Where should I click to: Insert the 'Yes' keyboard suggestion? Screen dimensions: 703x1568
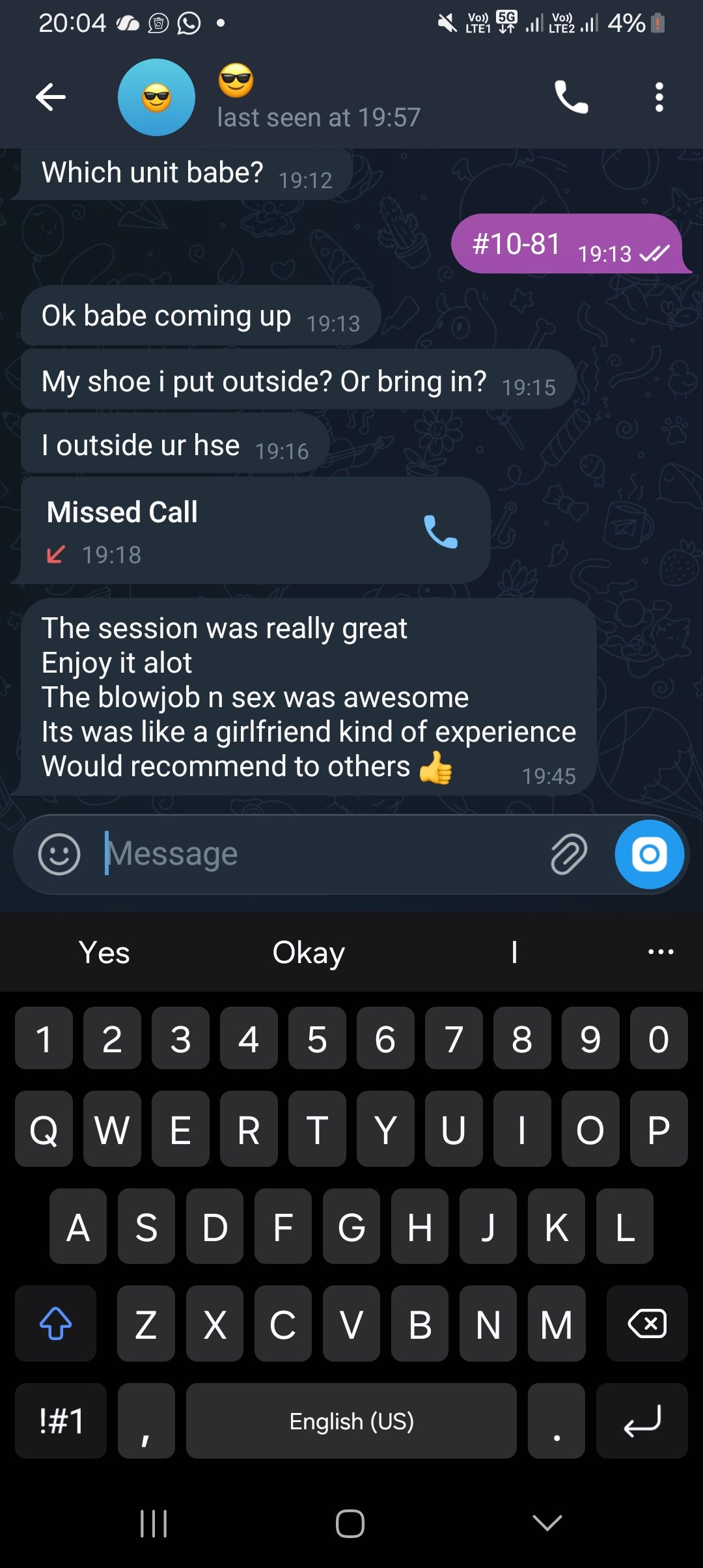click(x=104, y=953)
